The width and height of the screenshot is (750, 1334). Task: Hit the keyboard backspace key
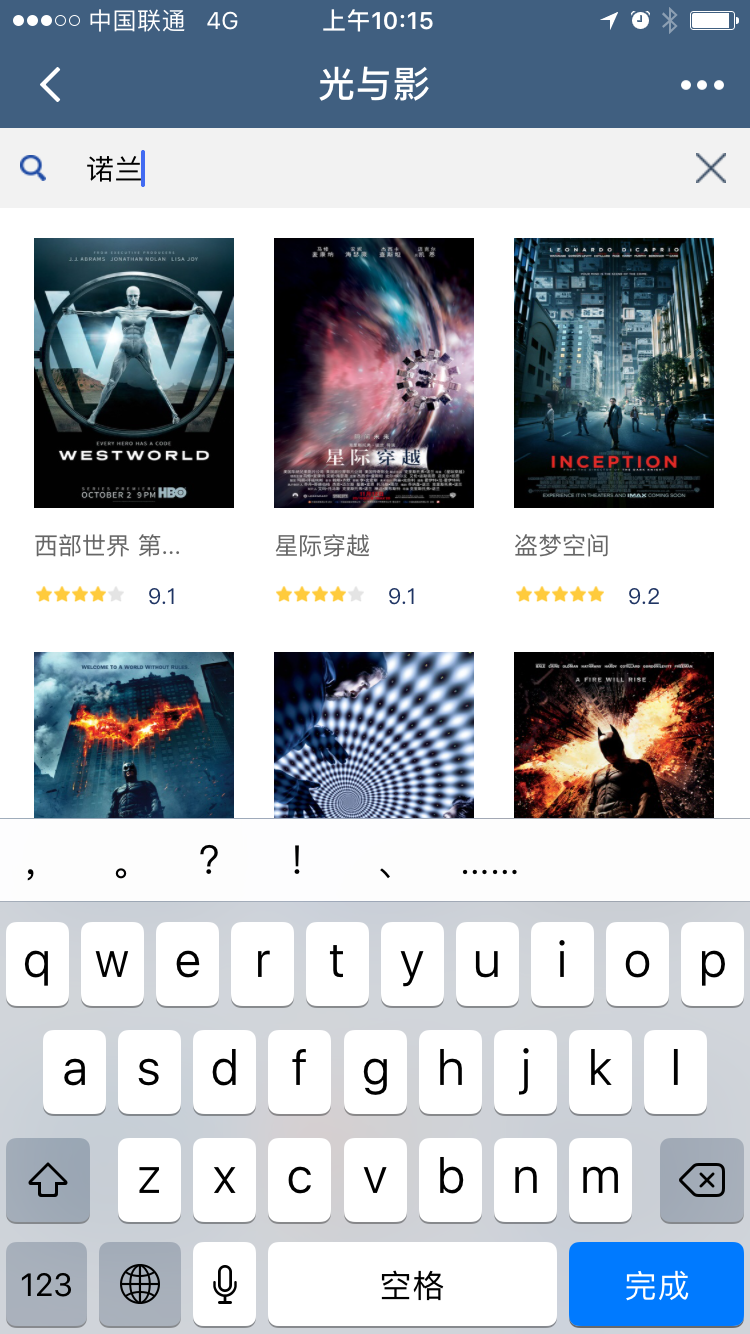702,1180
